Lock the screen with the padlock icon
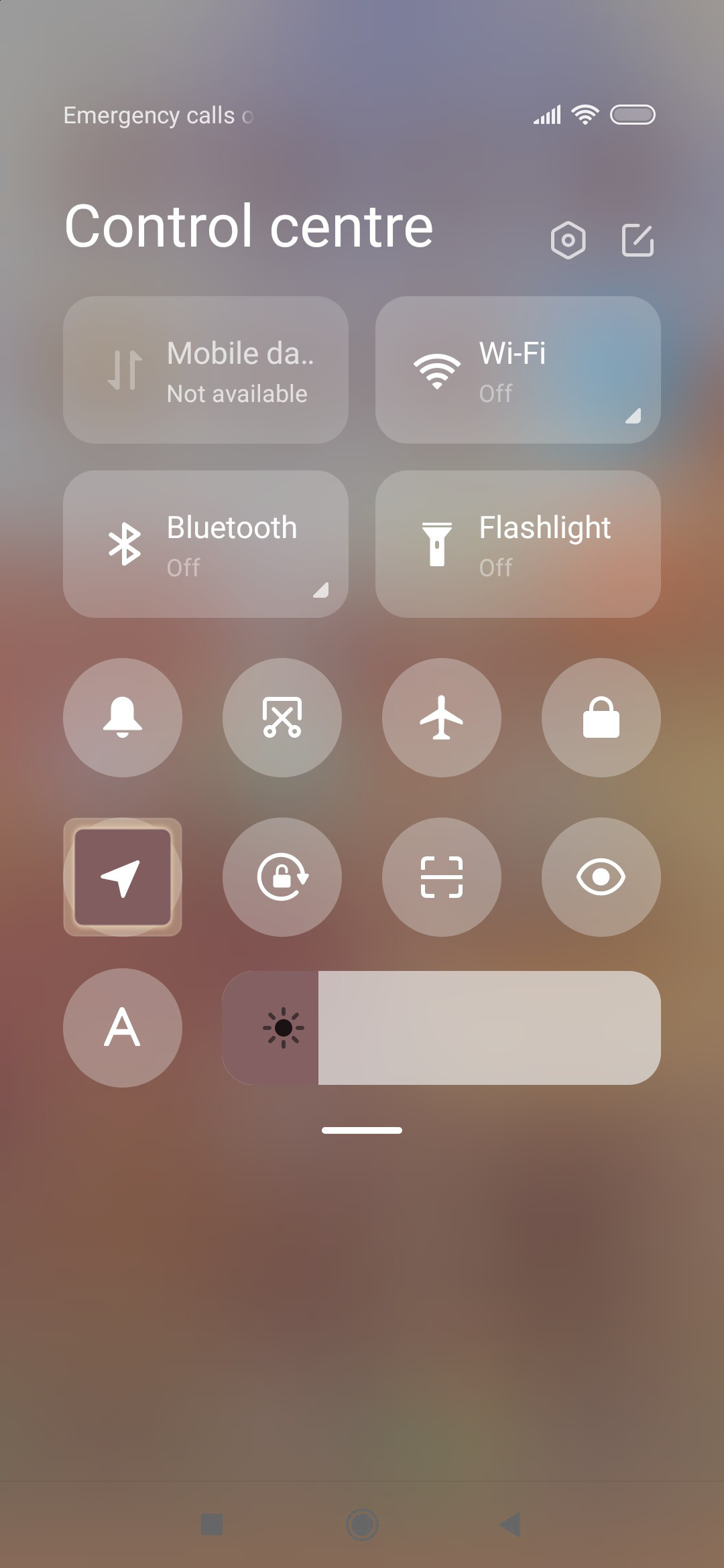The image size is (724, 1568). [x=601, y=718]
